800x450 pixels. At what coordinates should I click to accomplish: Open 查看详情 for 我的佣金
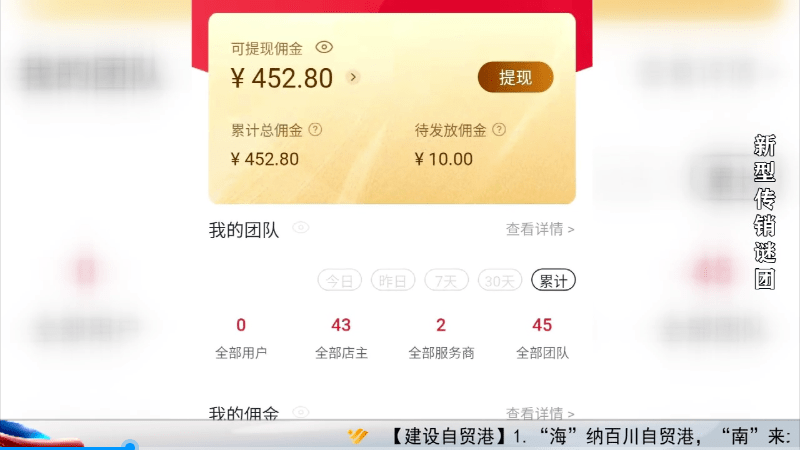(x=540, y=413)
